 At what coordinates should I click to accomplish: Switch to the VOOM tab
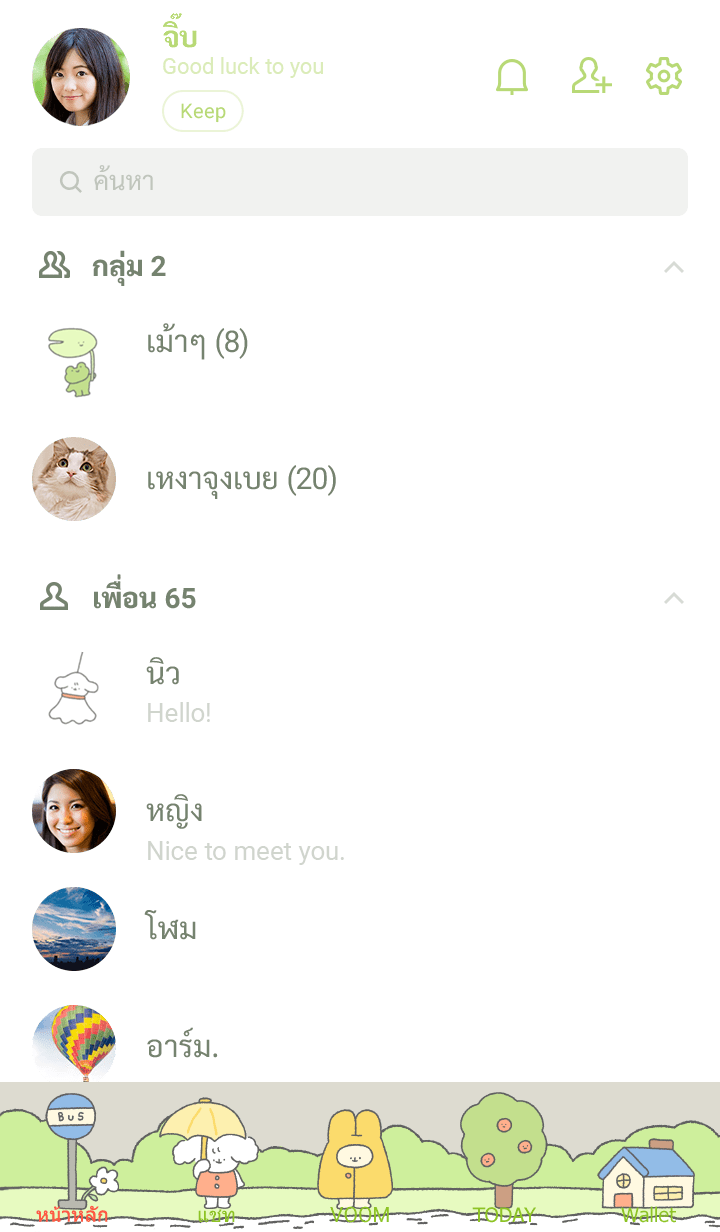point(359,1160)
